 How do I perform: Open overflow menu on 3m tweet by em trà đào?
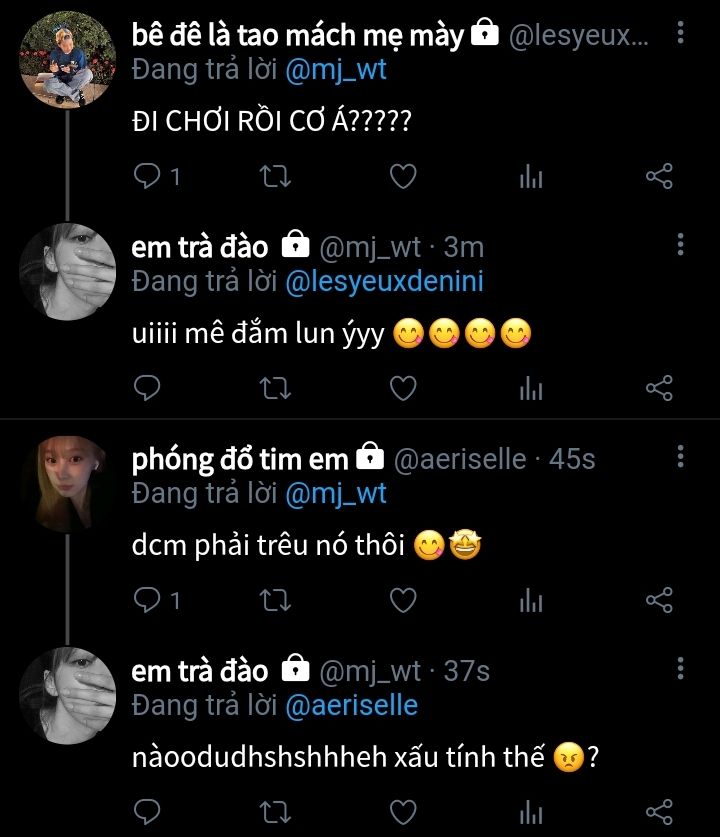pyautogui.click(x=680, y=245)
